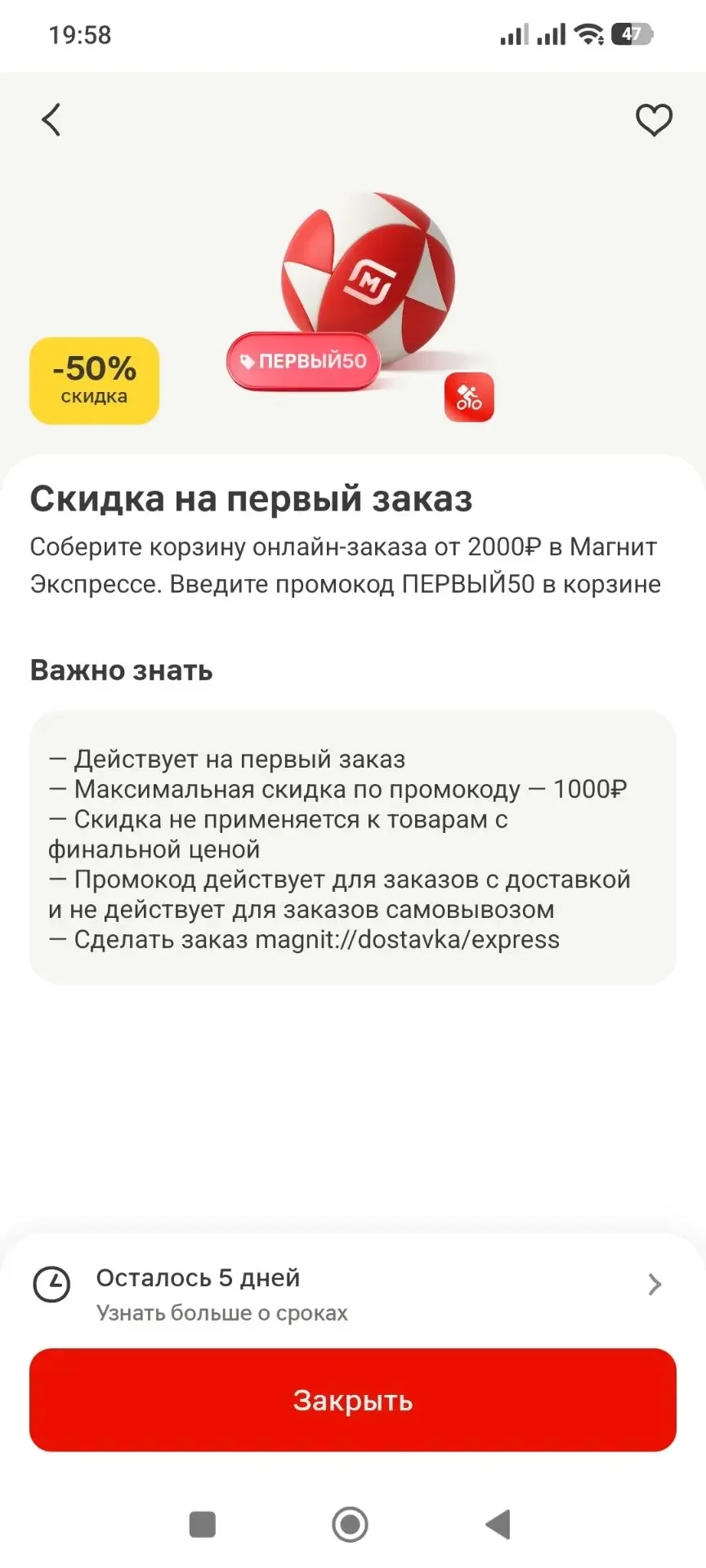Tap the red 'Закрыть' button
The image size is (706, 1568).
click(353, 1400)
